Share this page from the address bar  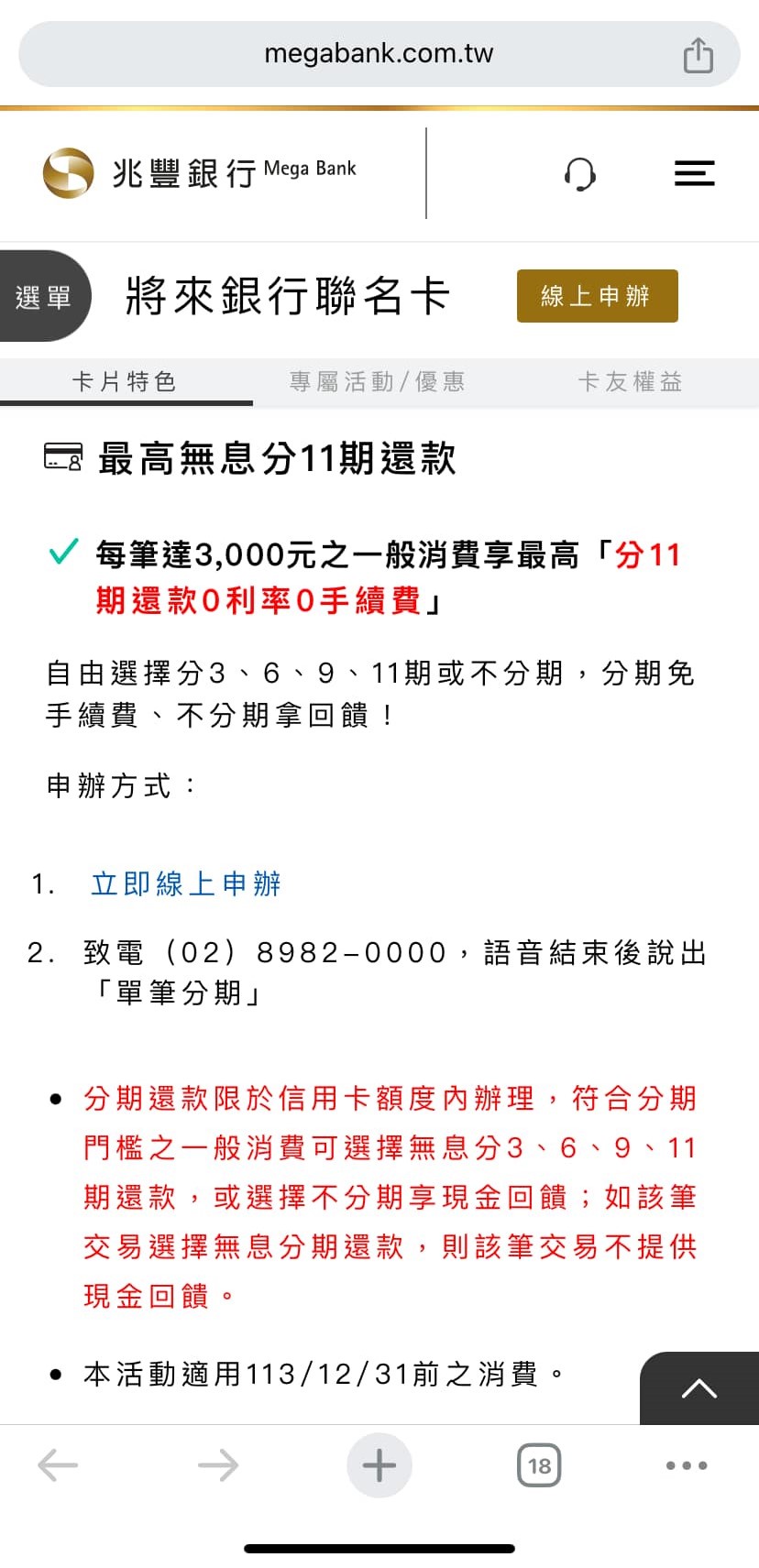[x=698, y=55]
